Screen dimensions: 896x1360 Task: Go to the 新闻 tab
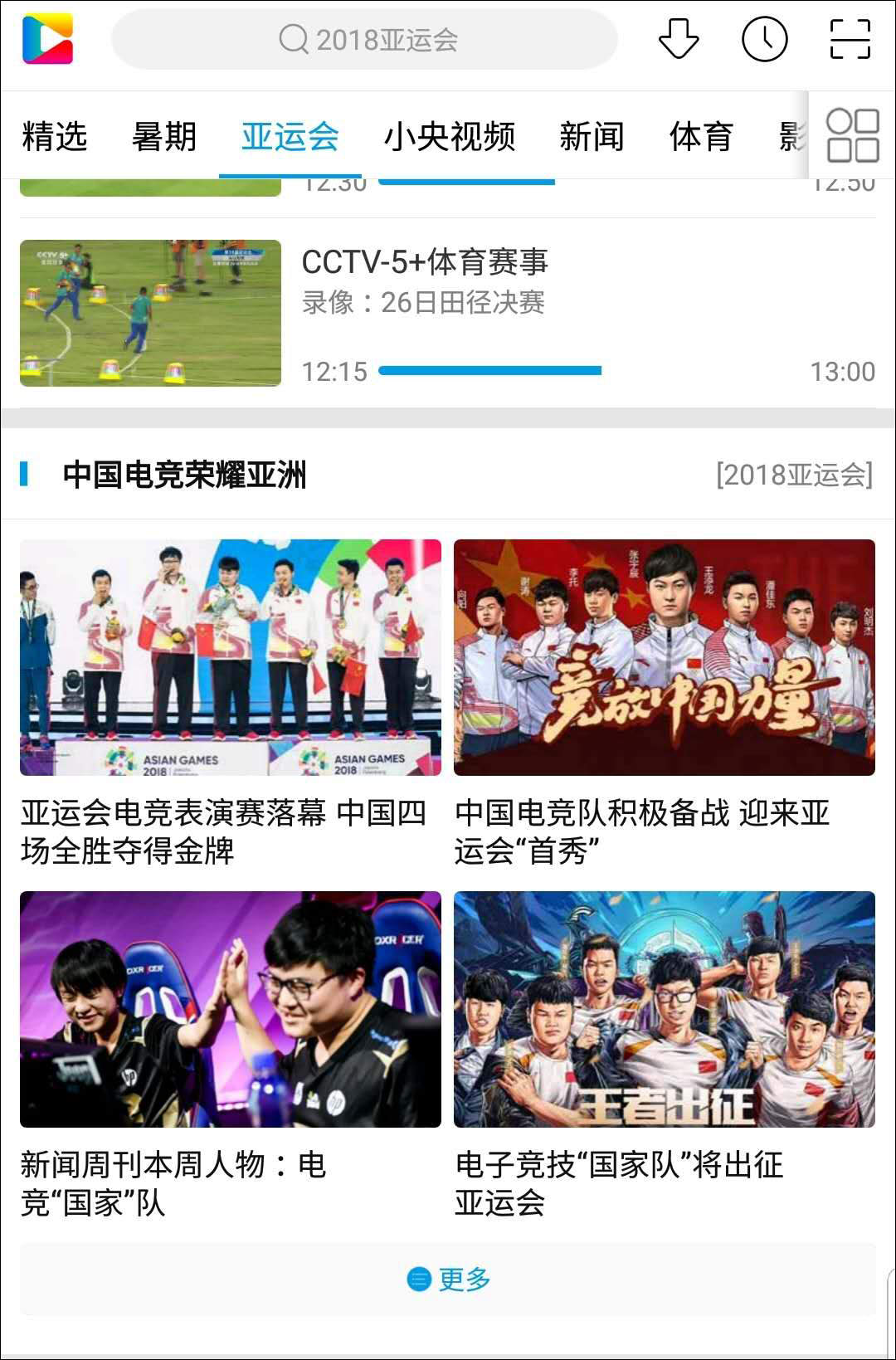pyautogui.click(x=592, y=136)
